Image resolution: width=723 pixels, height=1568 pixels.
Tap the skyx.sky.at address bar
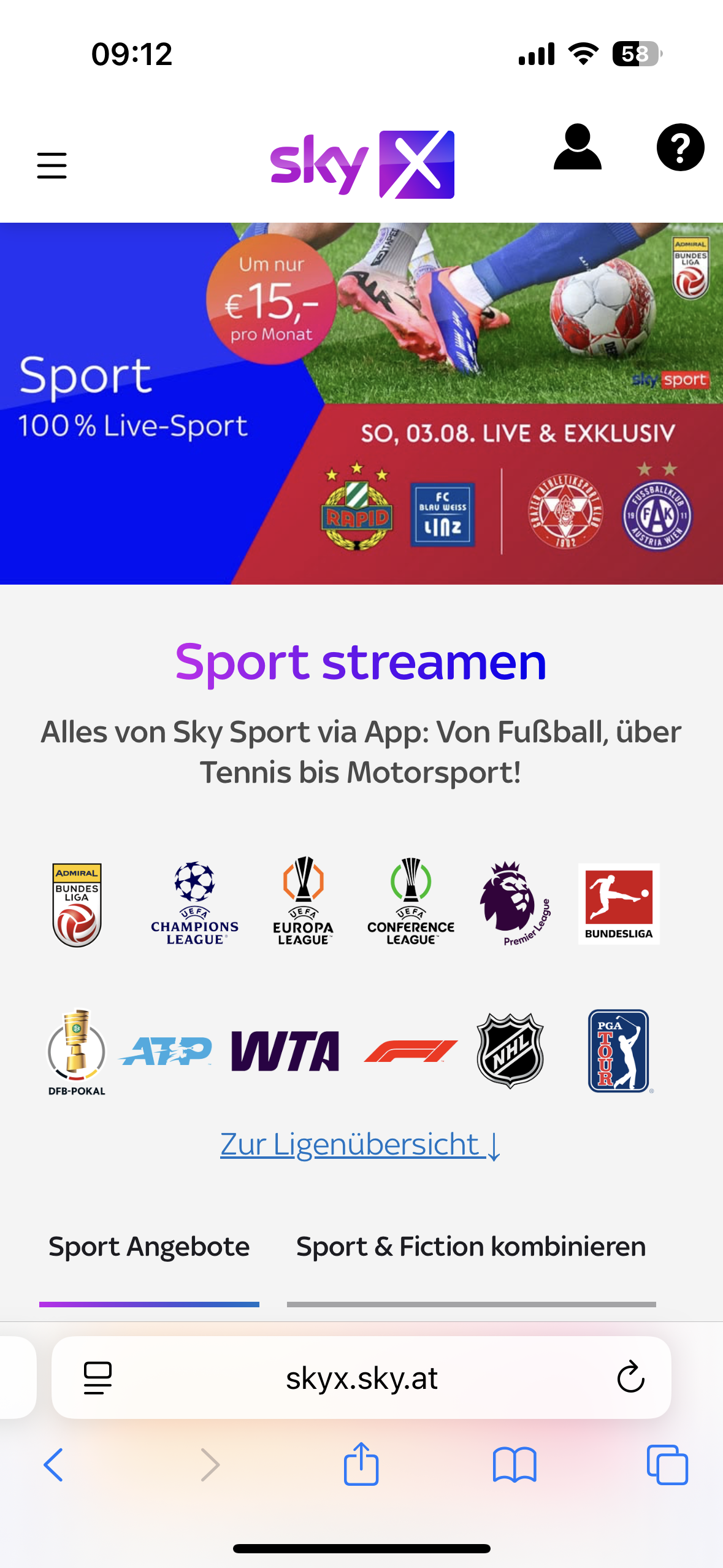(x=361, y=1378)
